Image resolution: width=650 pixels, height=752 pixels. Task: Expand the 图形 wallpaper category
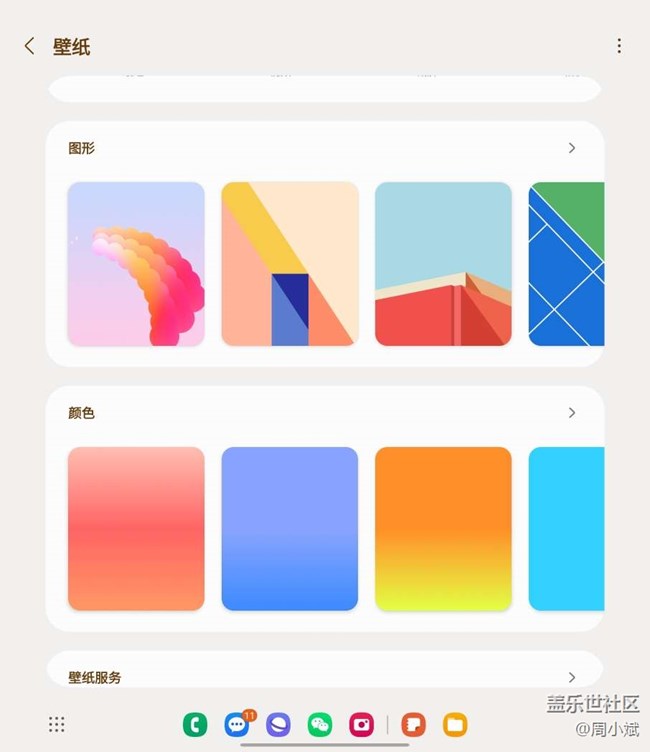[572, 148]
